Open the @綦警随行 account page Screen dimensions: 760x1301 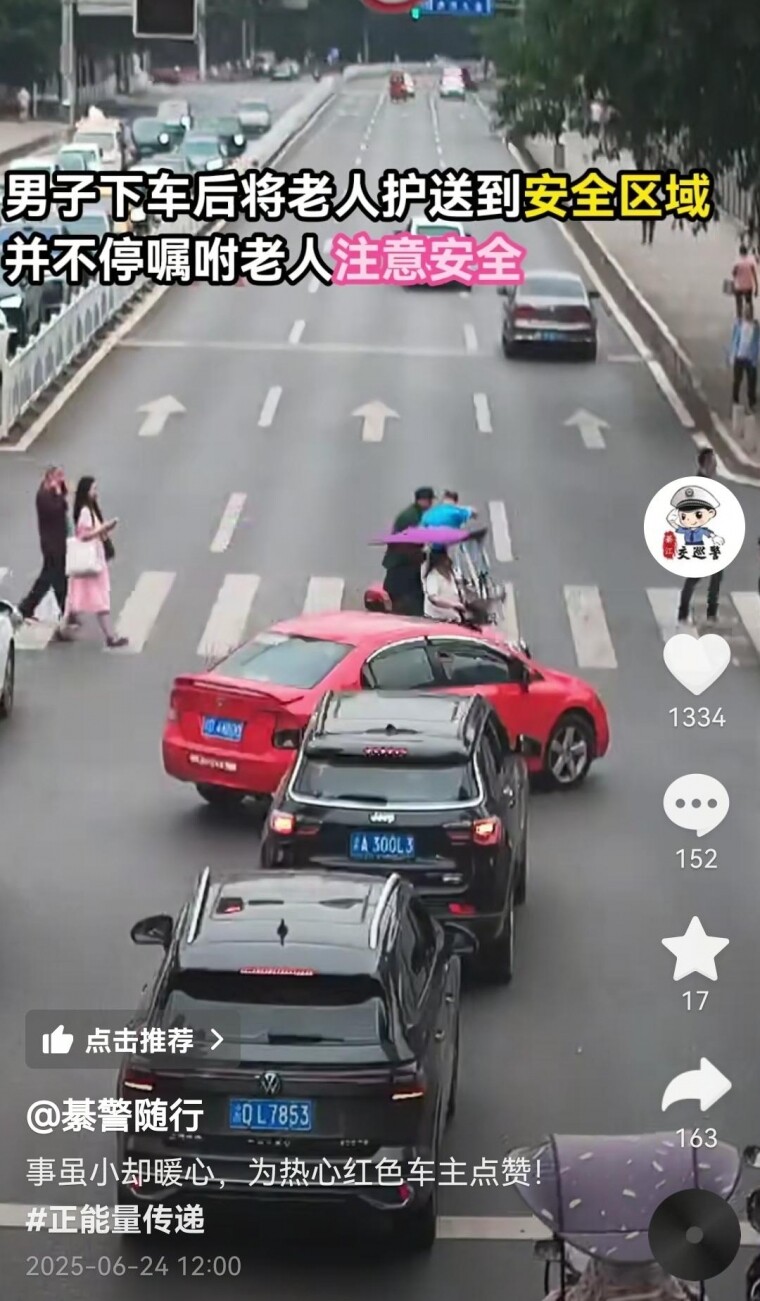coord(115,1116)
